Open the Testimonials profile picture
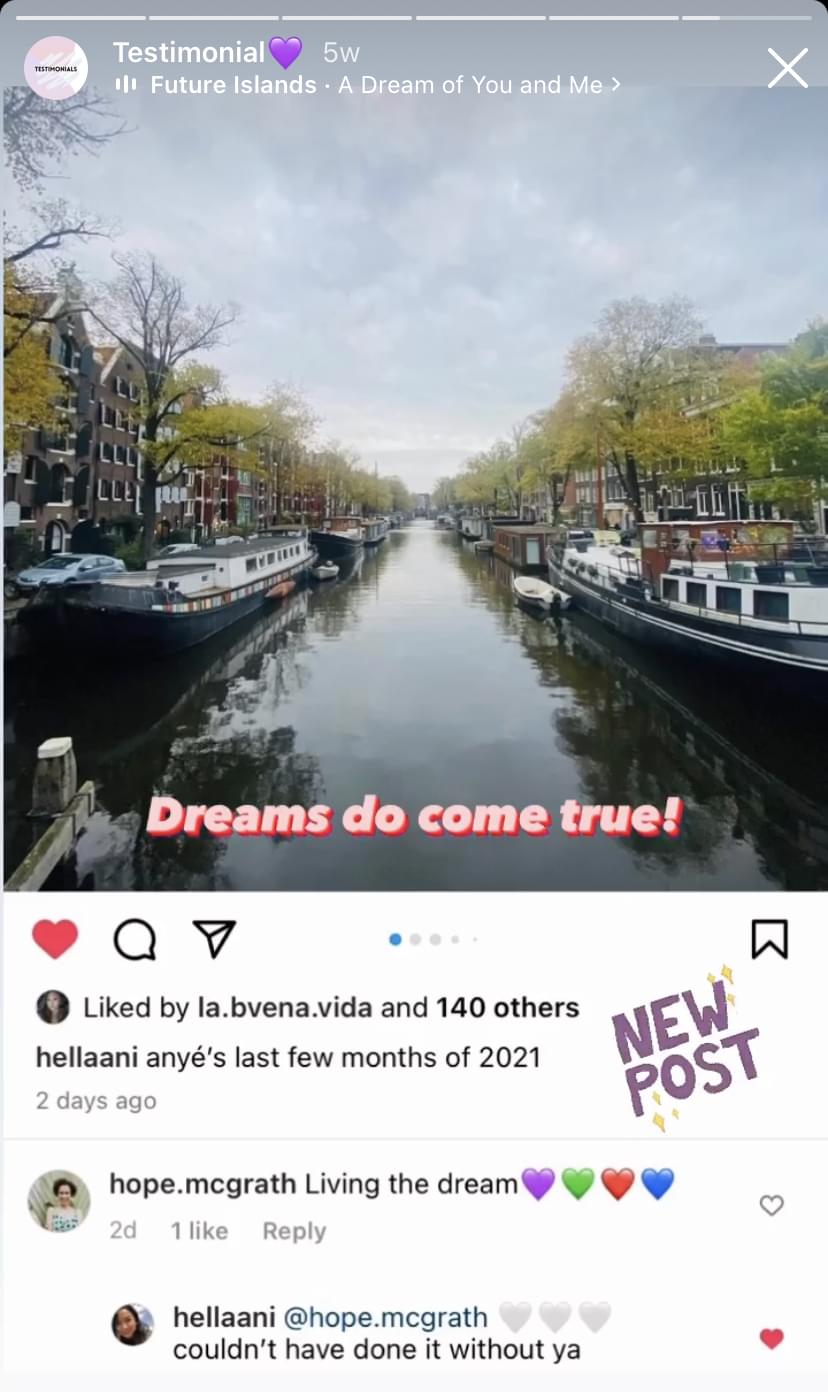This screenshot has width=828, height=1392. coord(56,68)
